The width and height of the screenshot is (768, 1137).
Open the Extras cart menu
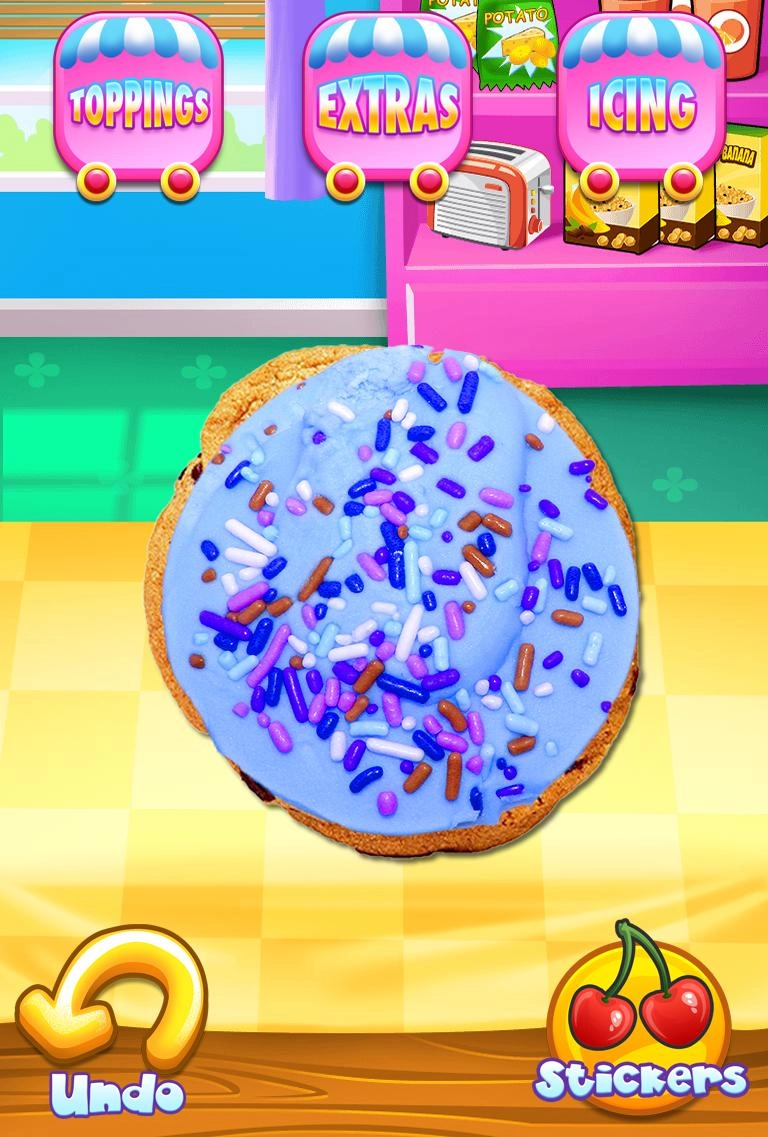[387, 104]
